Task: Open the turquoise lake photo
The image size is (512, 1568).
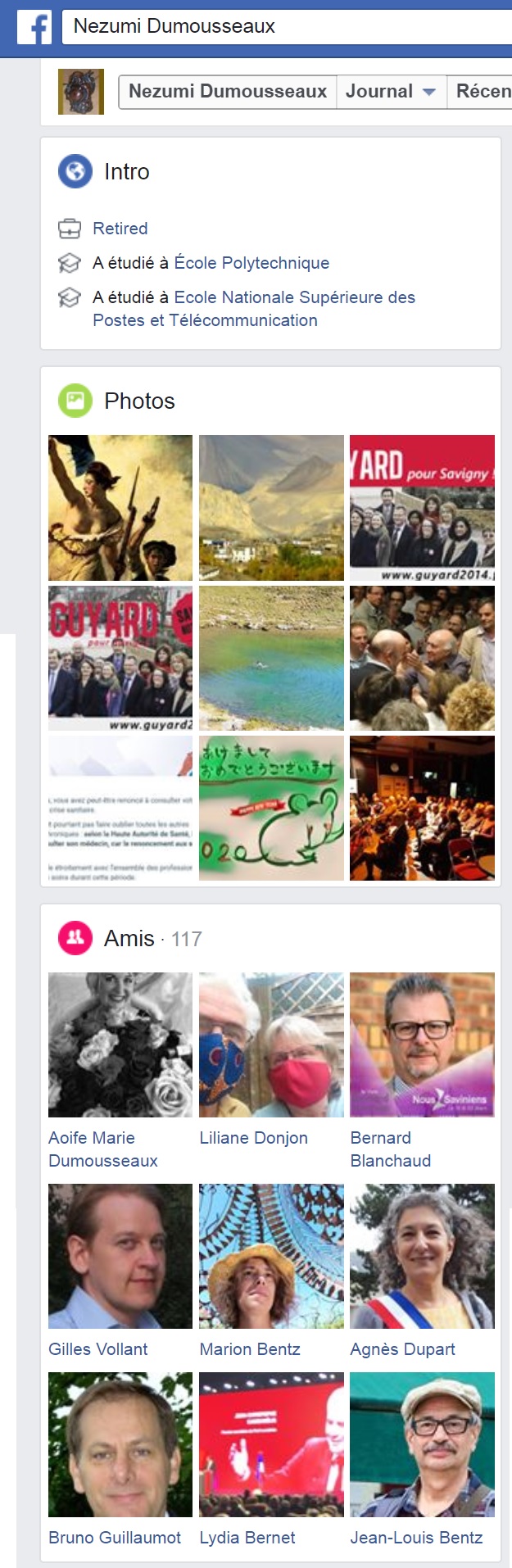Action: point(271,658)
